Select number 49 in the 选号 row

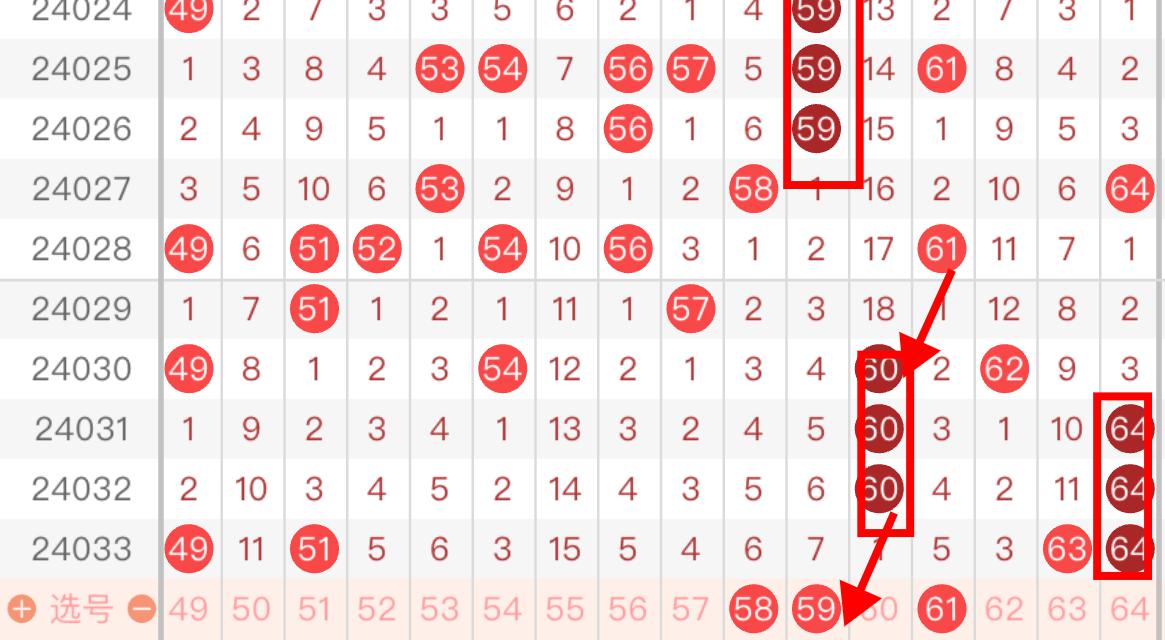coord(188,608)
